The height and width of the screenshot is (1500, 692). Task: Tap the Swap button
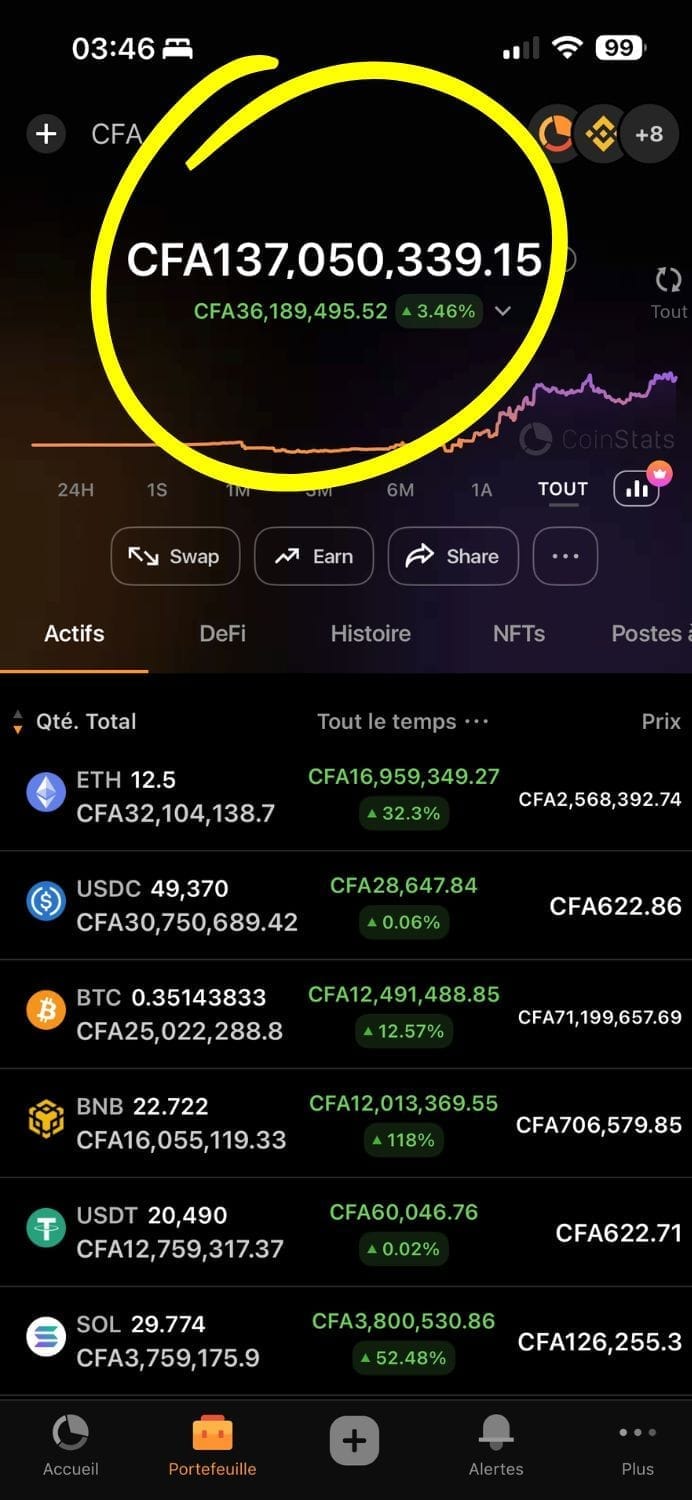[x=175, y=556]
